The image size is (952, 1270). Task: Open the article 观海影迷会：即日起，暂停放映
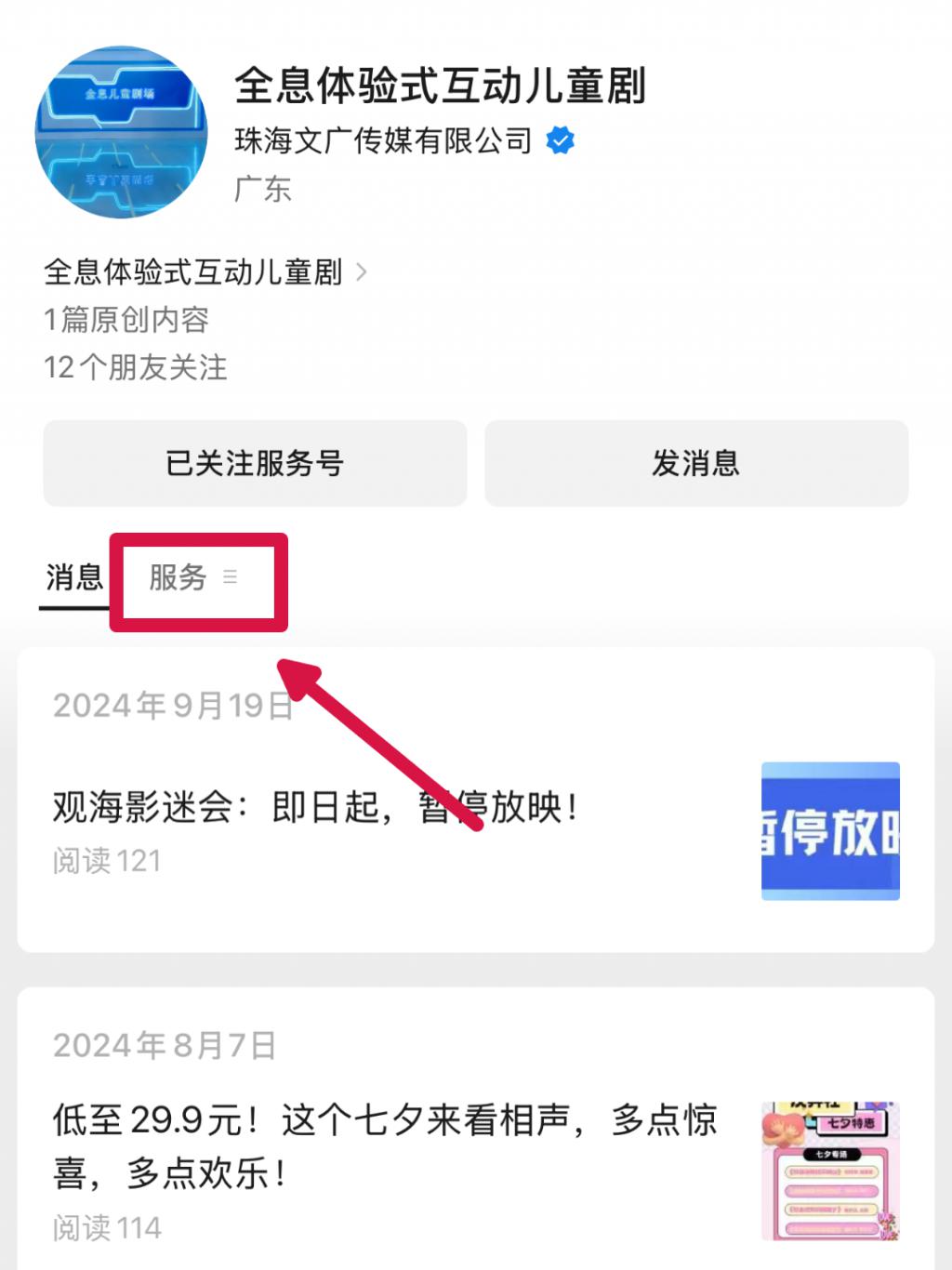click(x=316, y=807)
